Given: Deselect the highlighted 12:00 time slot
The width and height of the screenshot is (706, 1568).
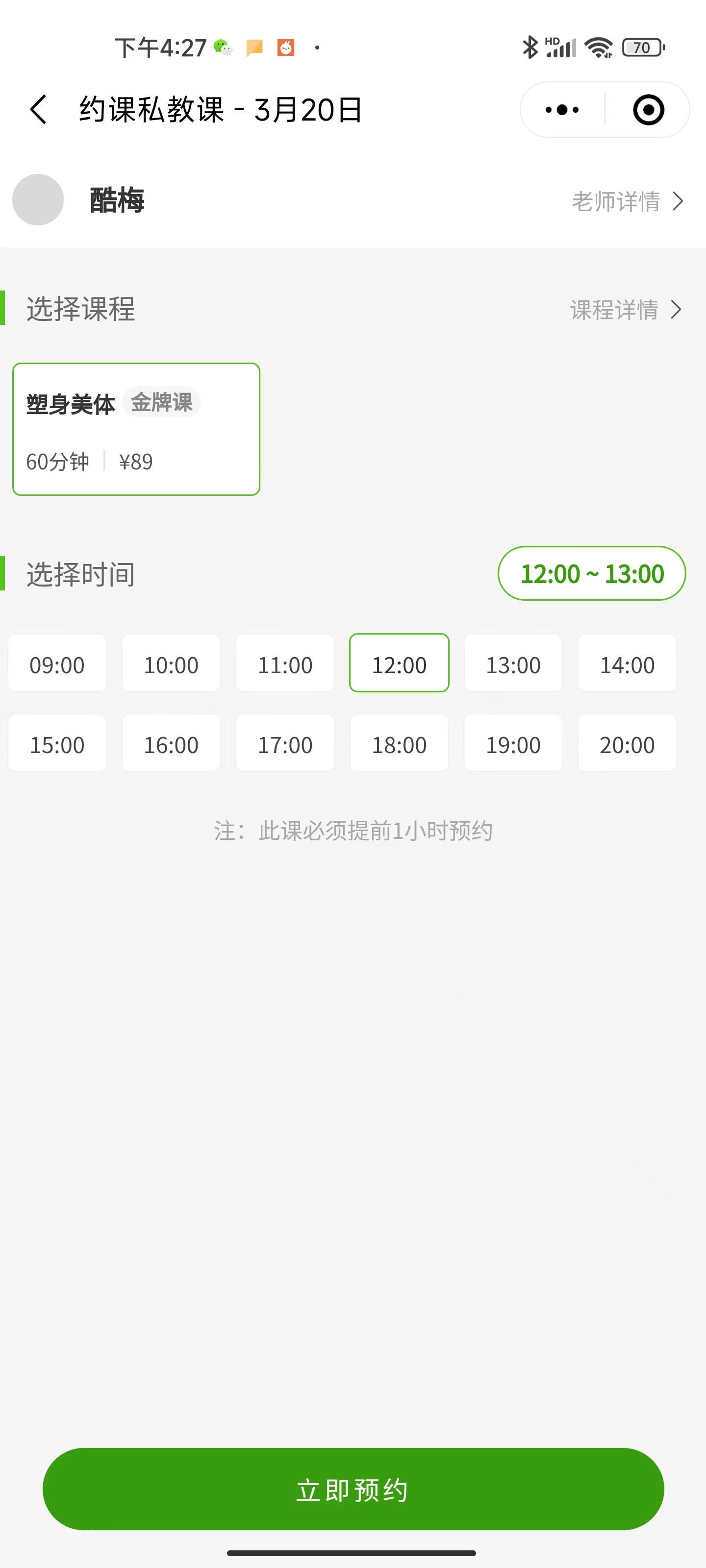Looking at the screenshot, I should coord(399,663).
